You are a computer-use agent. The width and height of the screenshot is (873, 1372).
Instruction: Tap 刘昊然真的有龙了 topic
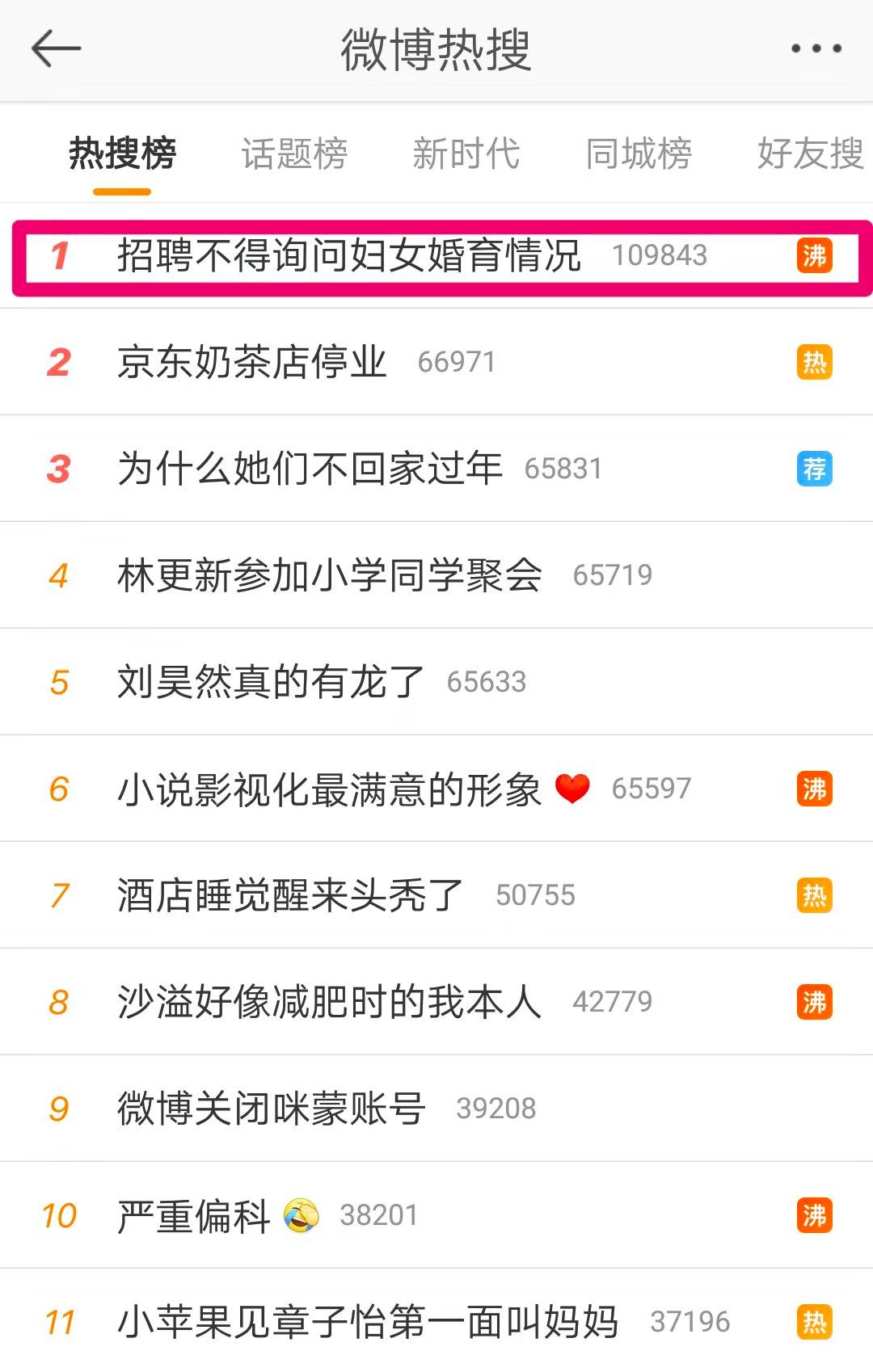click(271, 682)
